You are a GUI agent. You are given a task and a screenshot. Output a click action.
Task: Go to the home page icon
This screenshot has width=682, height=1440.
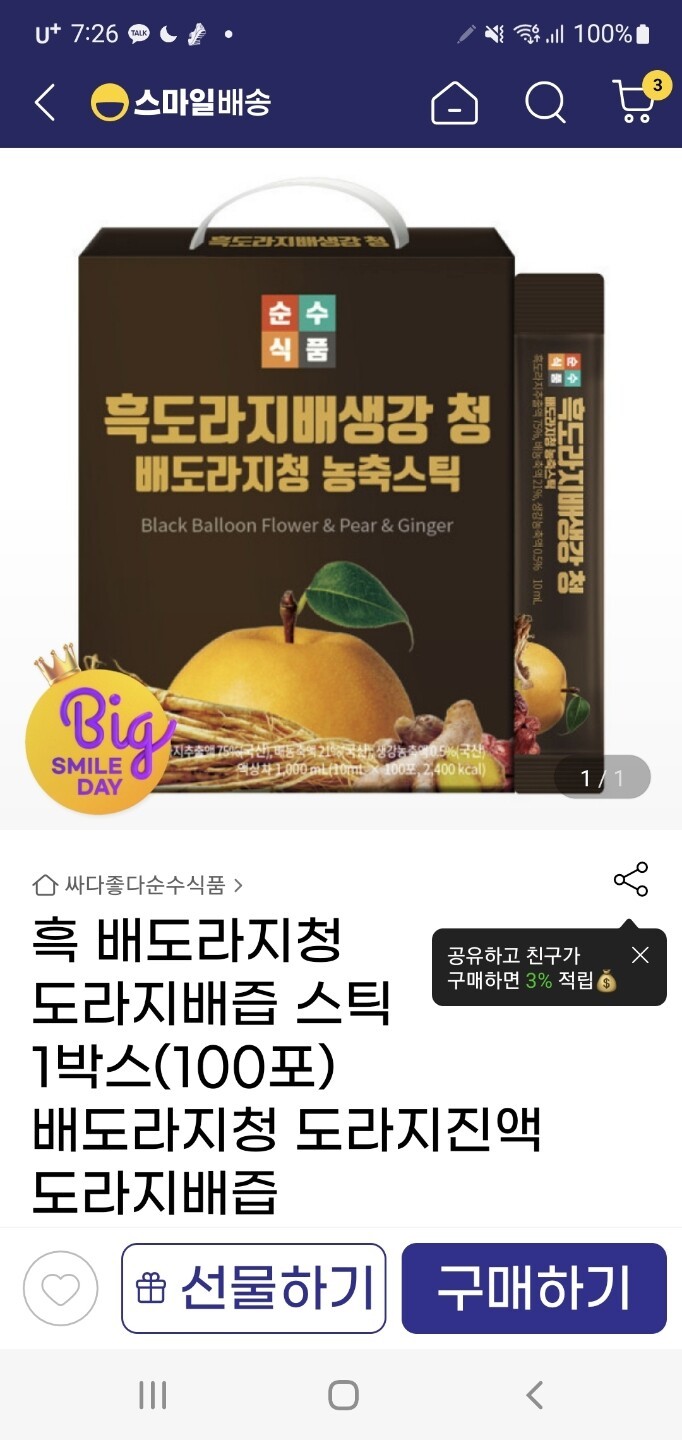[454, 103]
